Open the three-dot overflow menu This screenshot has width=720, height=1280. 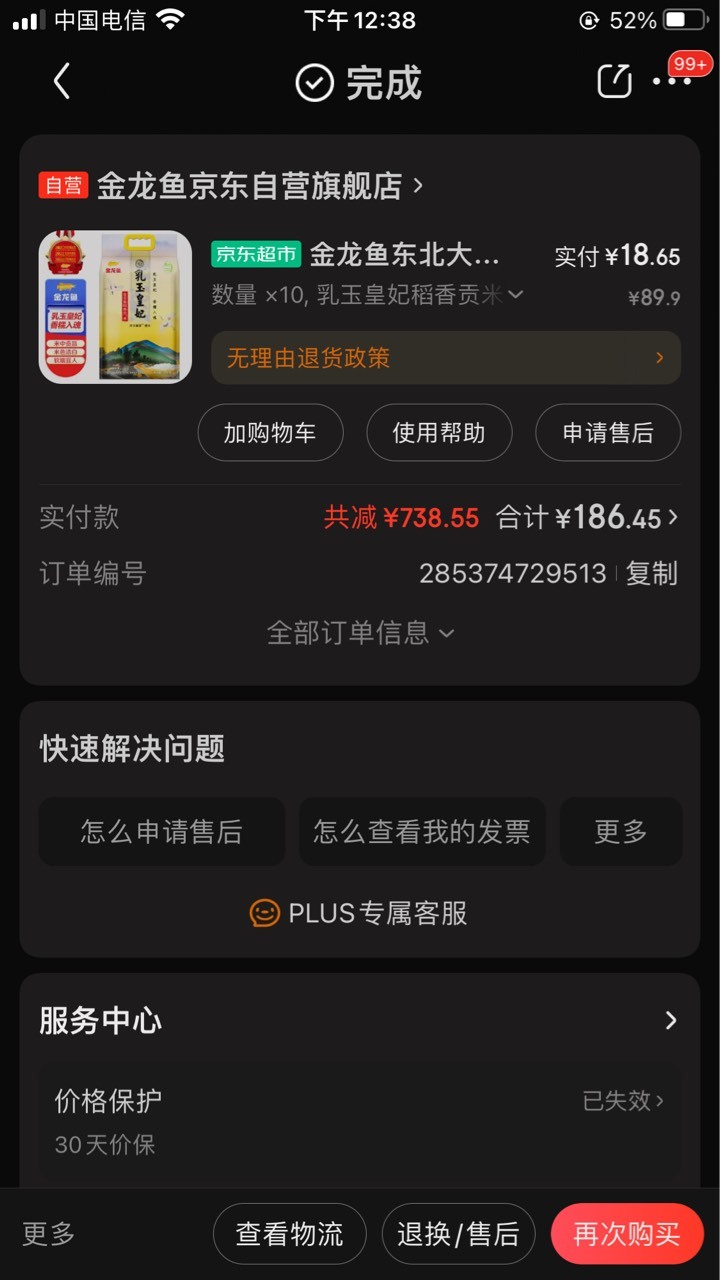[671, 82]
